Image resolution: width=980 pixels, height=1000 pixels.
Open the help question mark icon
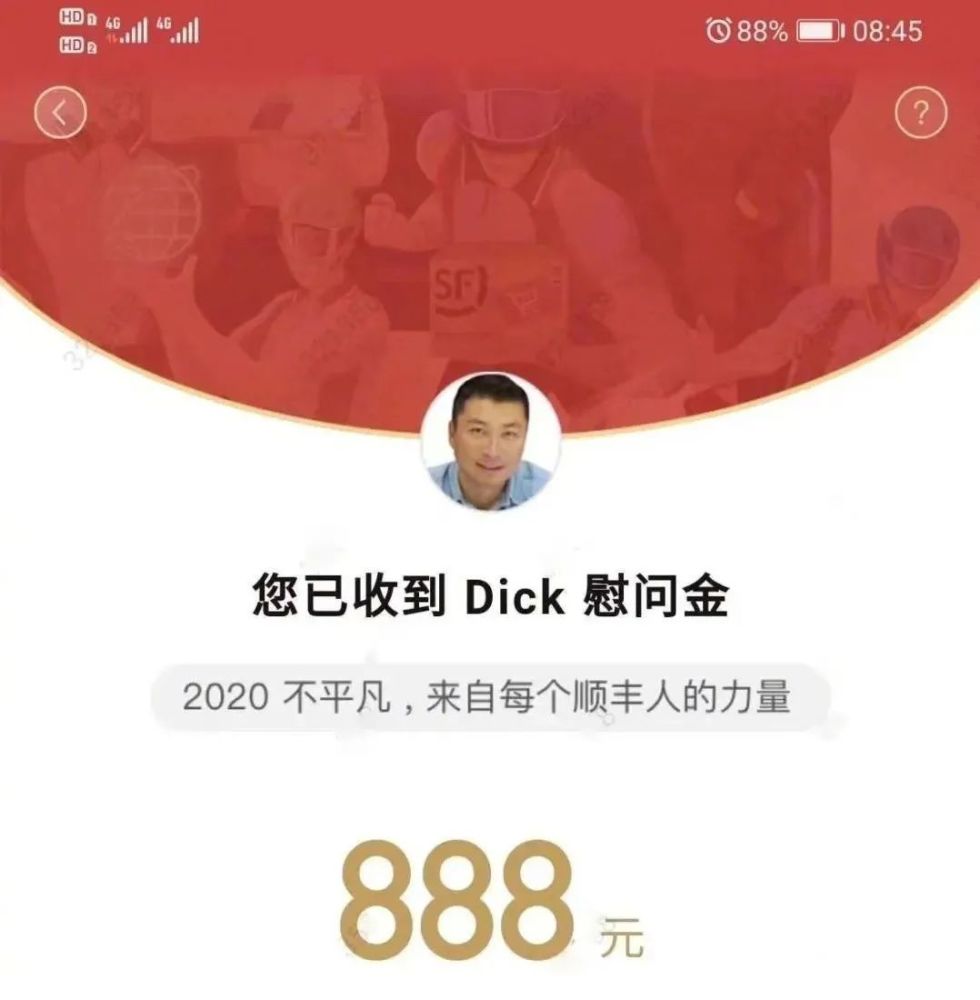coord(919,113)
